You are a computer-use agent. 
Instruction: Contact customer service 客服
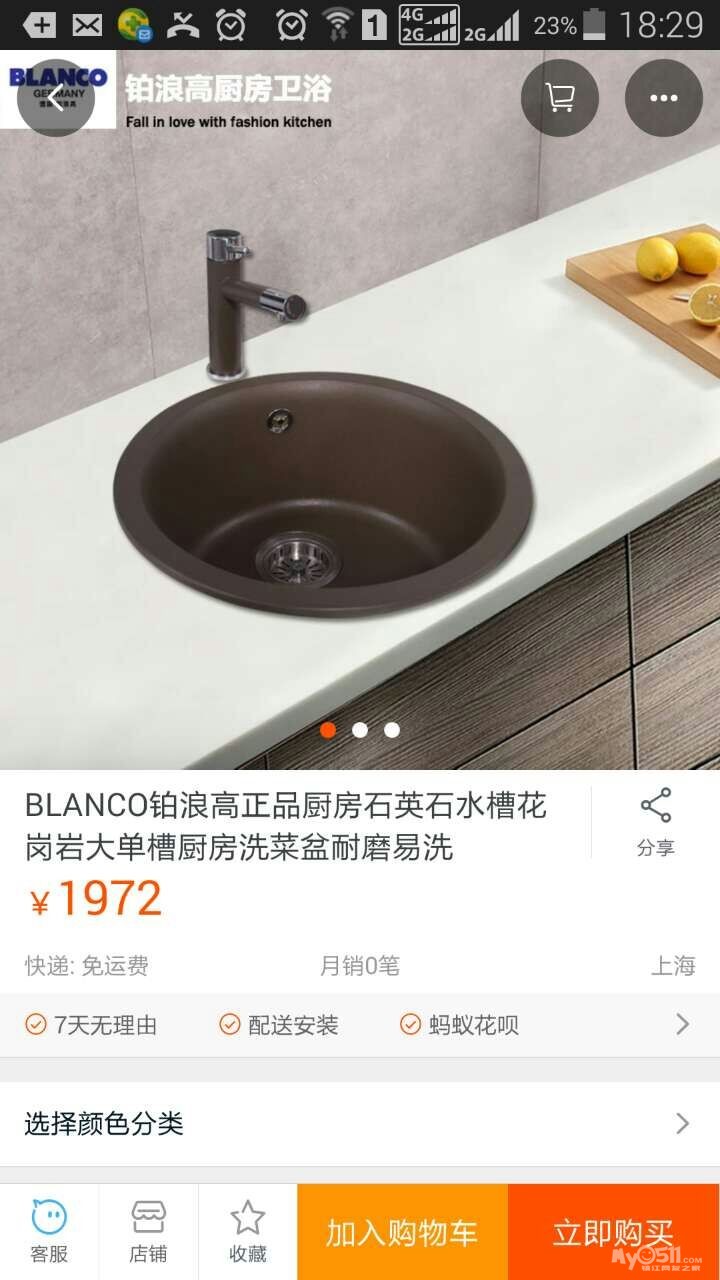[49, 1231]
